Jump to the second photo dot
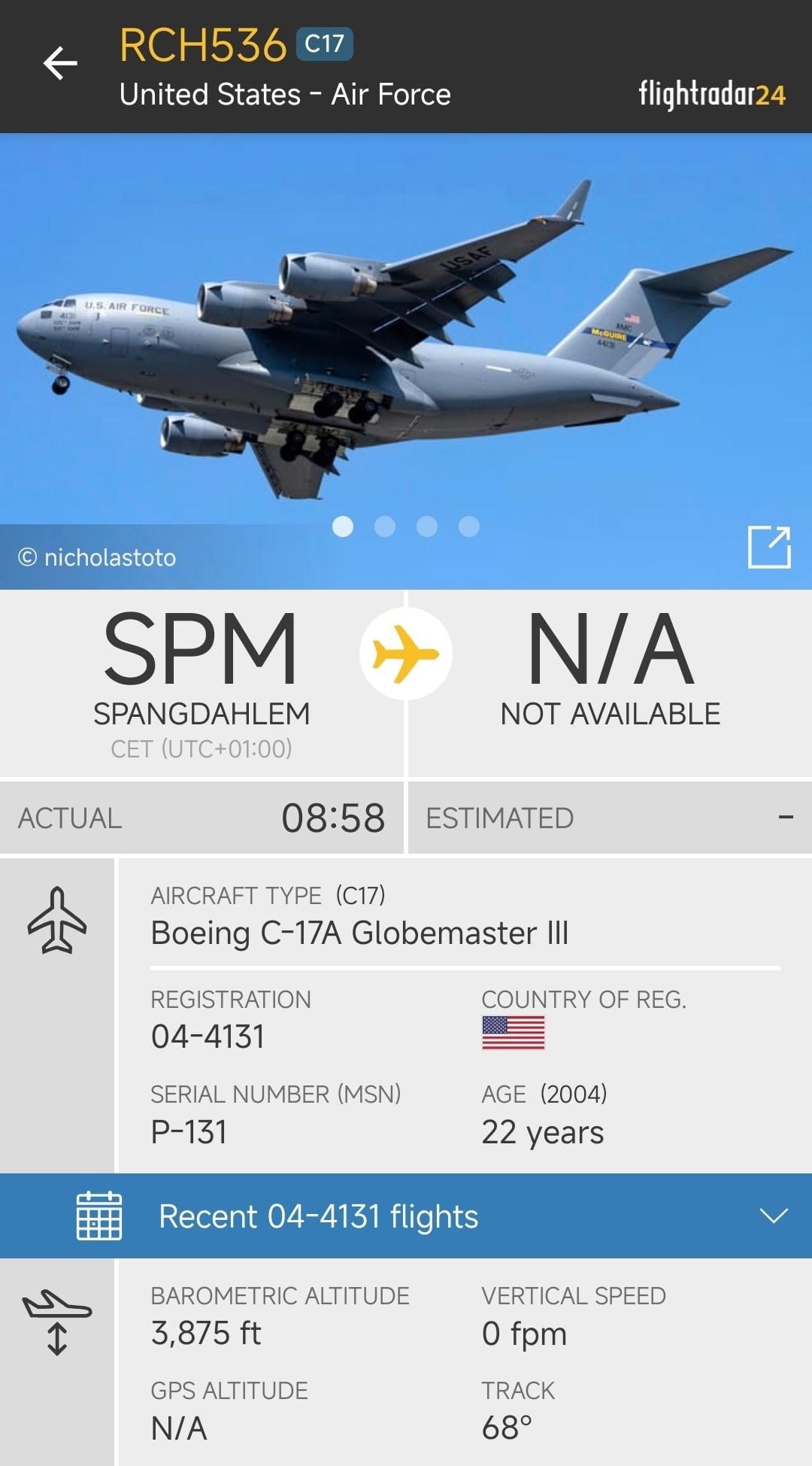The width and height of the screenshot is (812, 1466). tap(385, 527)
